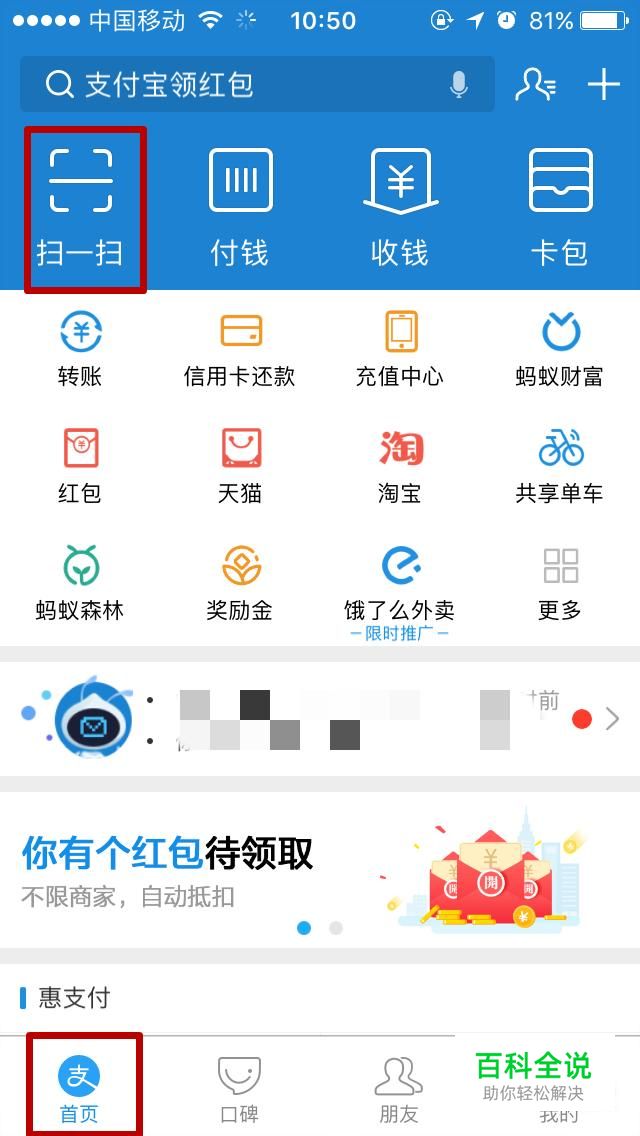Tap the microphone voice search icon
640x1136 pixels.
(458, 85)
